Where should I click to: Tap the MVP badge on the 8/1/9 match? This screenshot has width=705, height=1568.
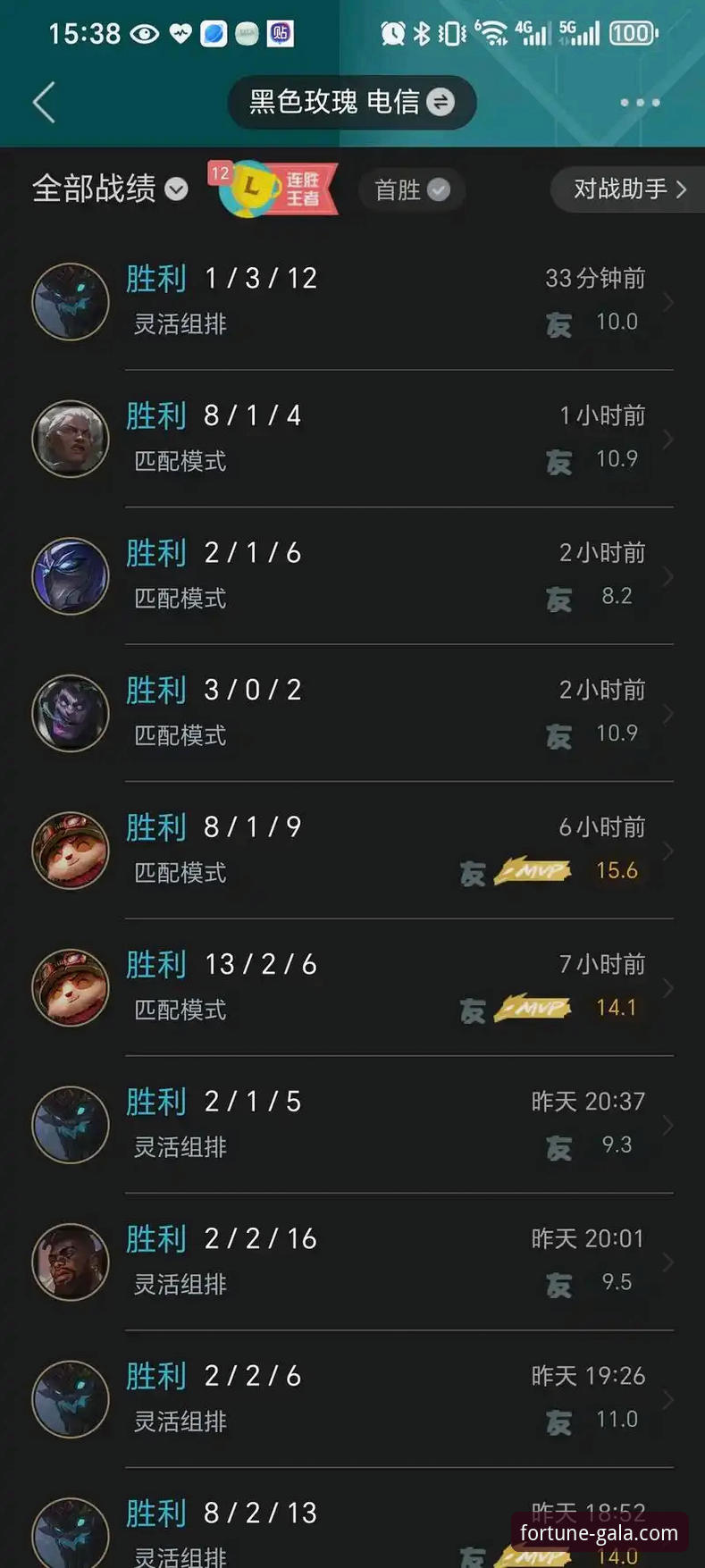[533, 870]
